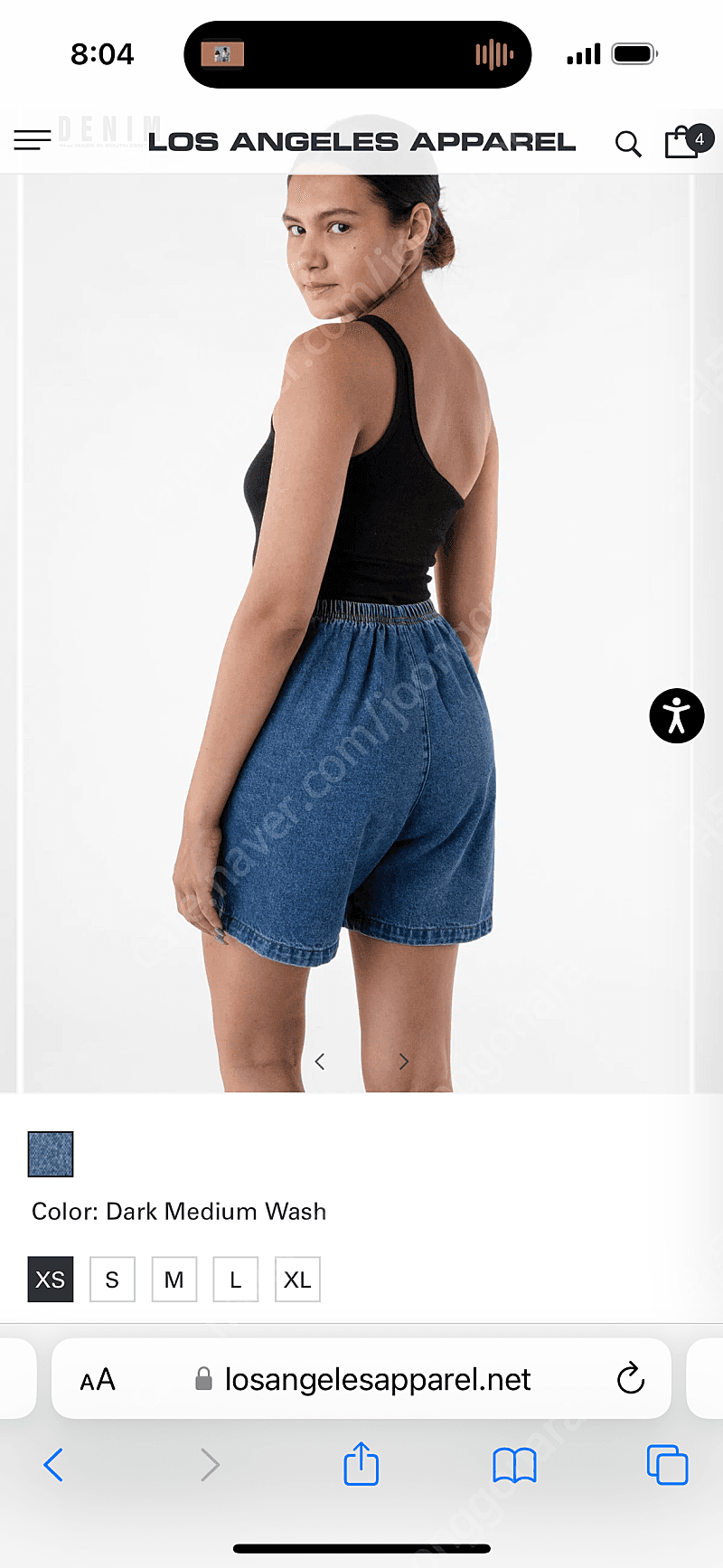Viewport: 723px width, 1568px height.
Task: Navigate back with the back arrow
Action: coord(53,1464)
